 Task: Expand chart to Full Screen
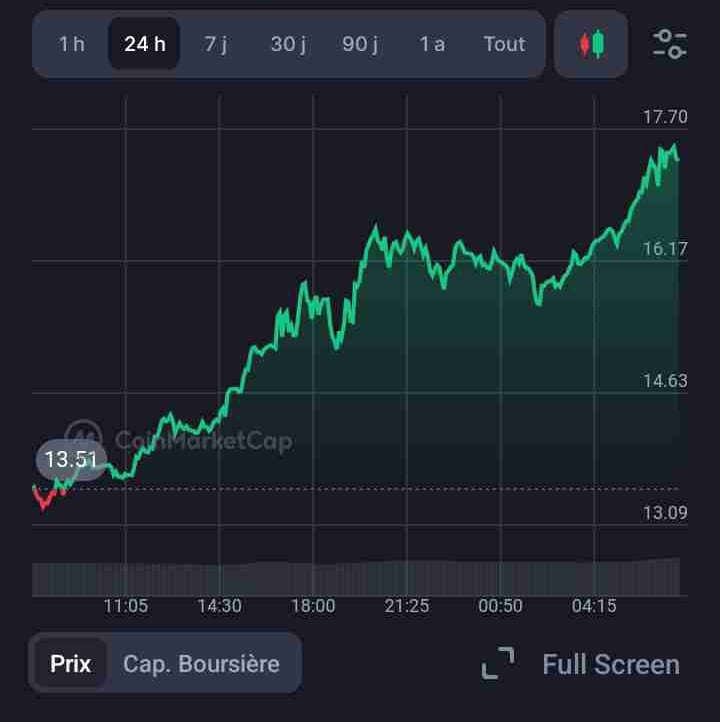click(x=581, y=664)
